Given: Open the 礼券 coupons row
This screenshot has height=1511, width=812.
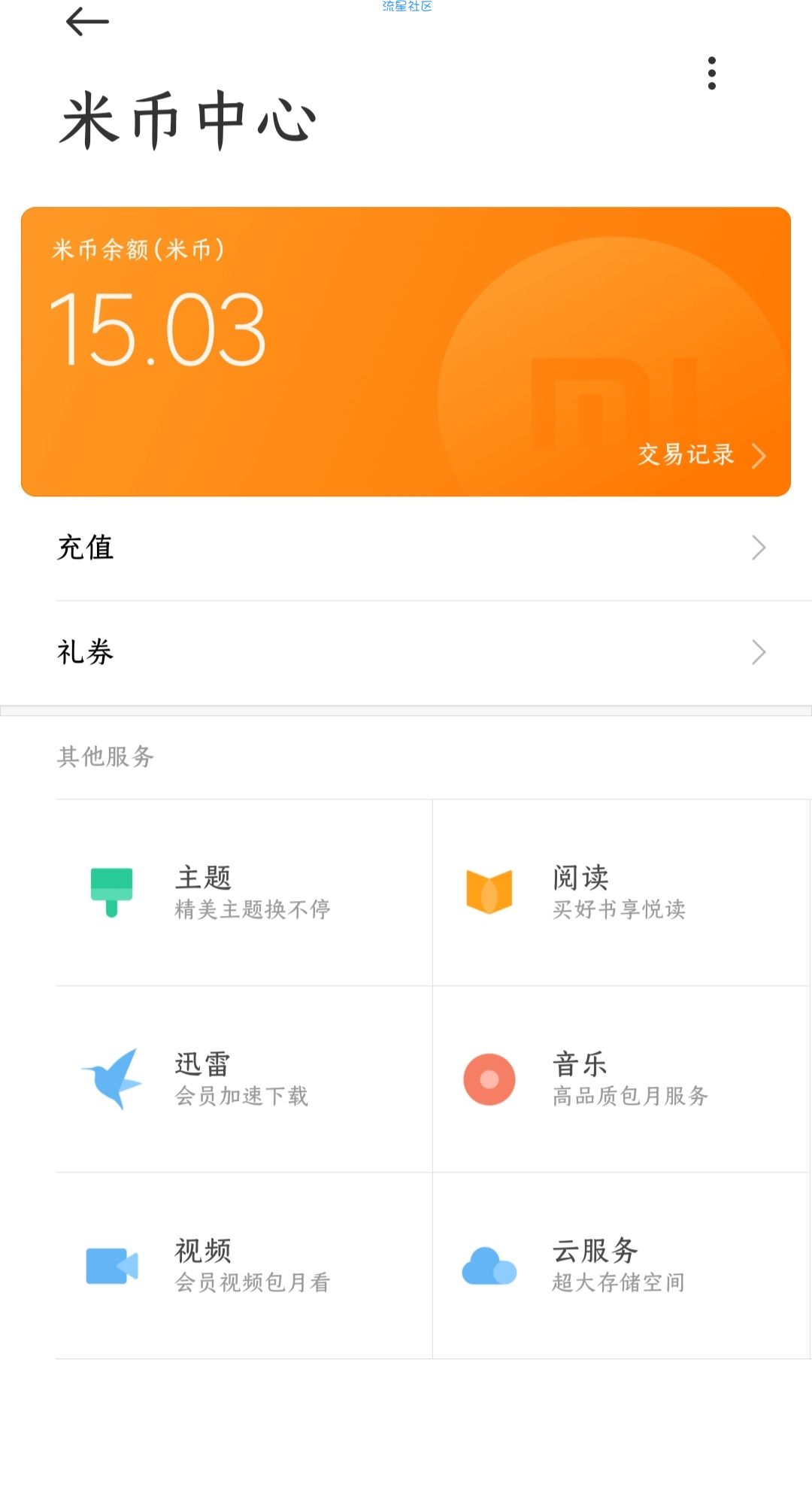Looking at the screenshot, I should (406, 652).
